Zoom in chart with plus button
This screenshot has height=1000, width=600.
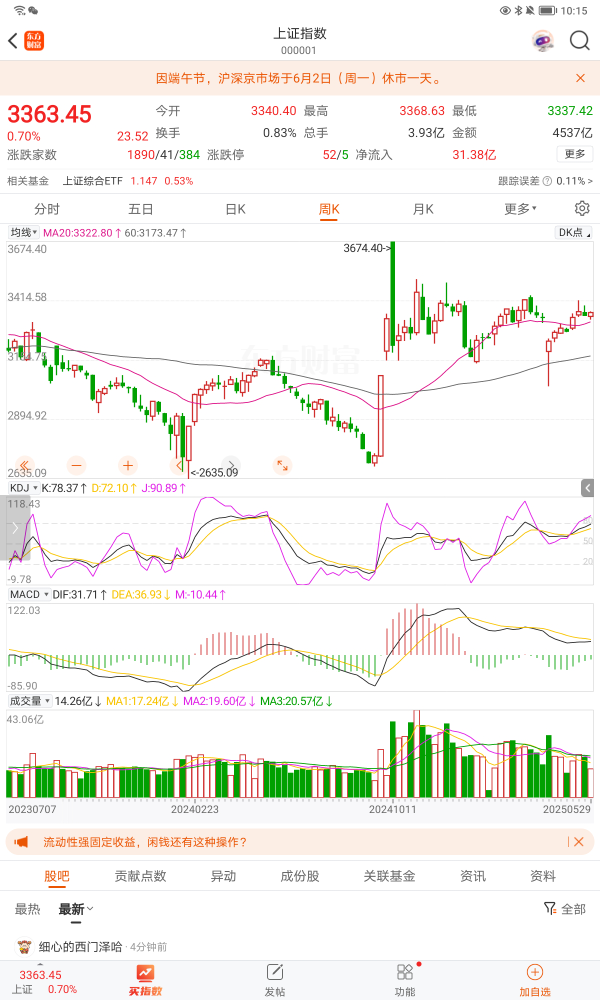click(127, 465)
